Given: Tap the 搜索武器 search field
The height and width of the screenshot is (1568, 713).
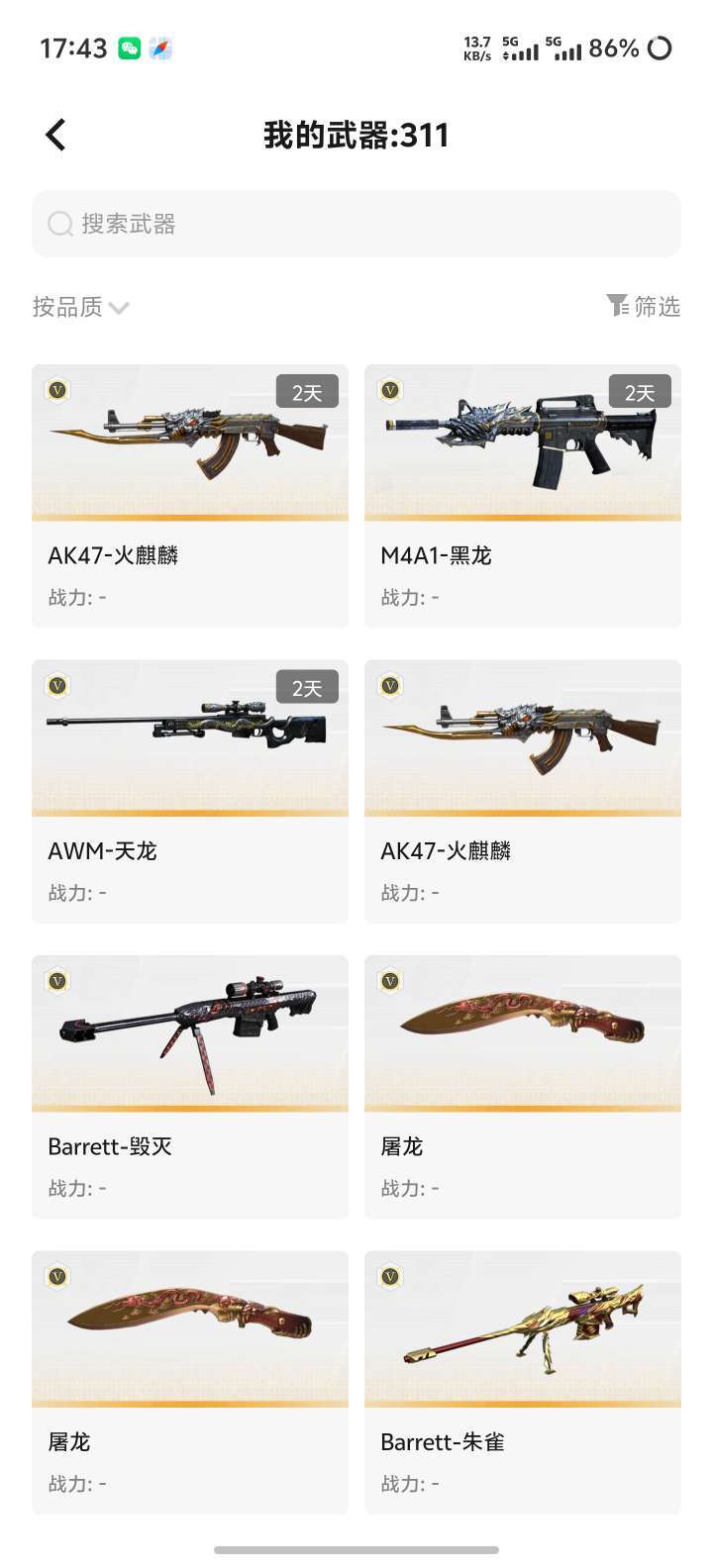Looking at the screenshot, I should (x=356, y=224).
